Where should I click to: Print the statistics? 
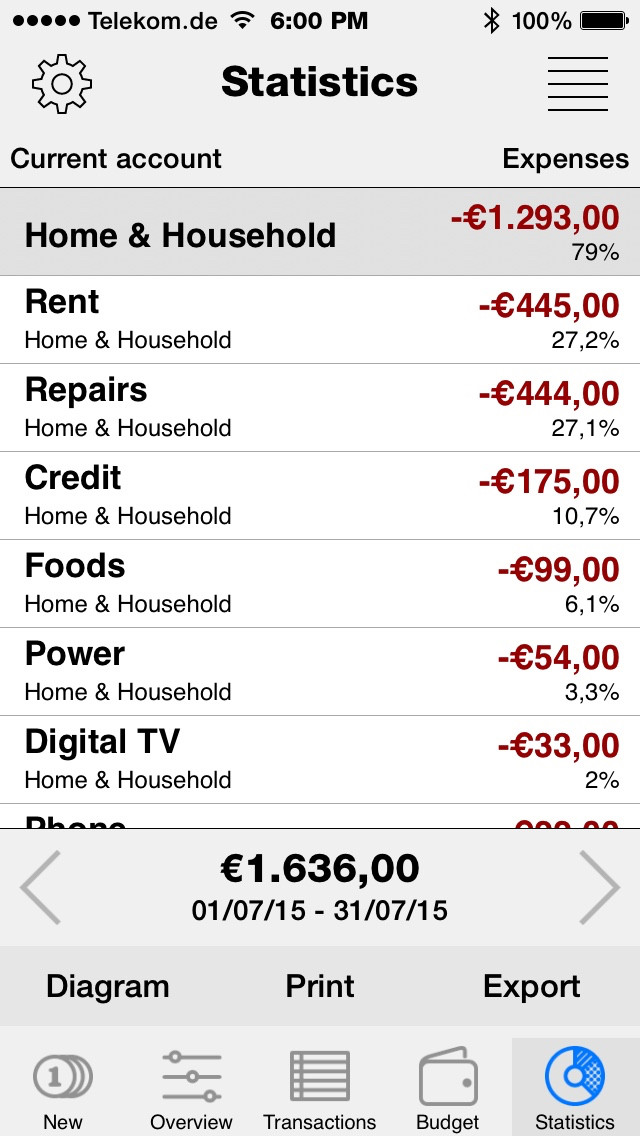(x=320, y=986)
